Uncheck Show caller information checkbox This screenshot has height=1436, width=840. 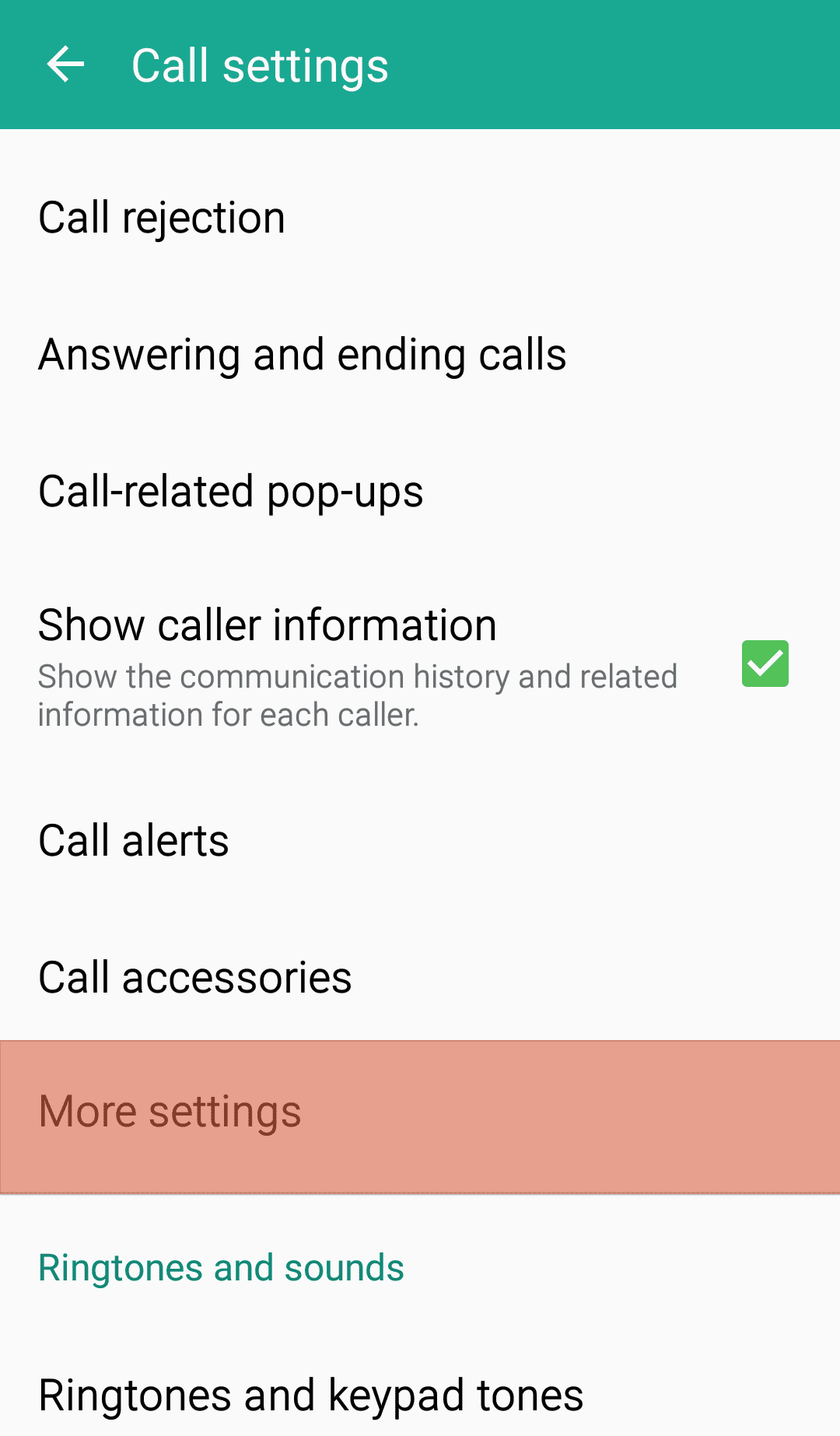[765, 664]
